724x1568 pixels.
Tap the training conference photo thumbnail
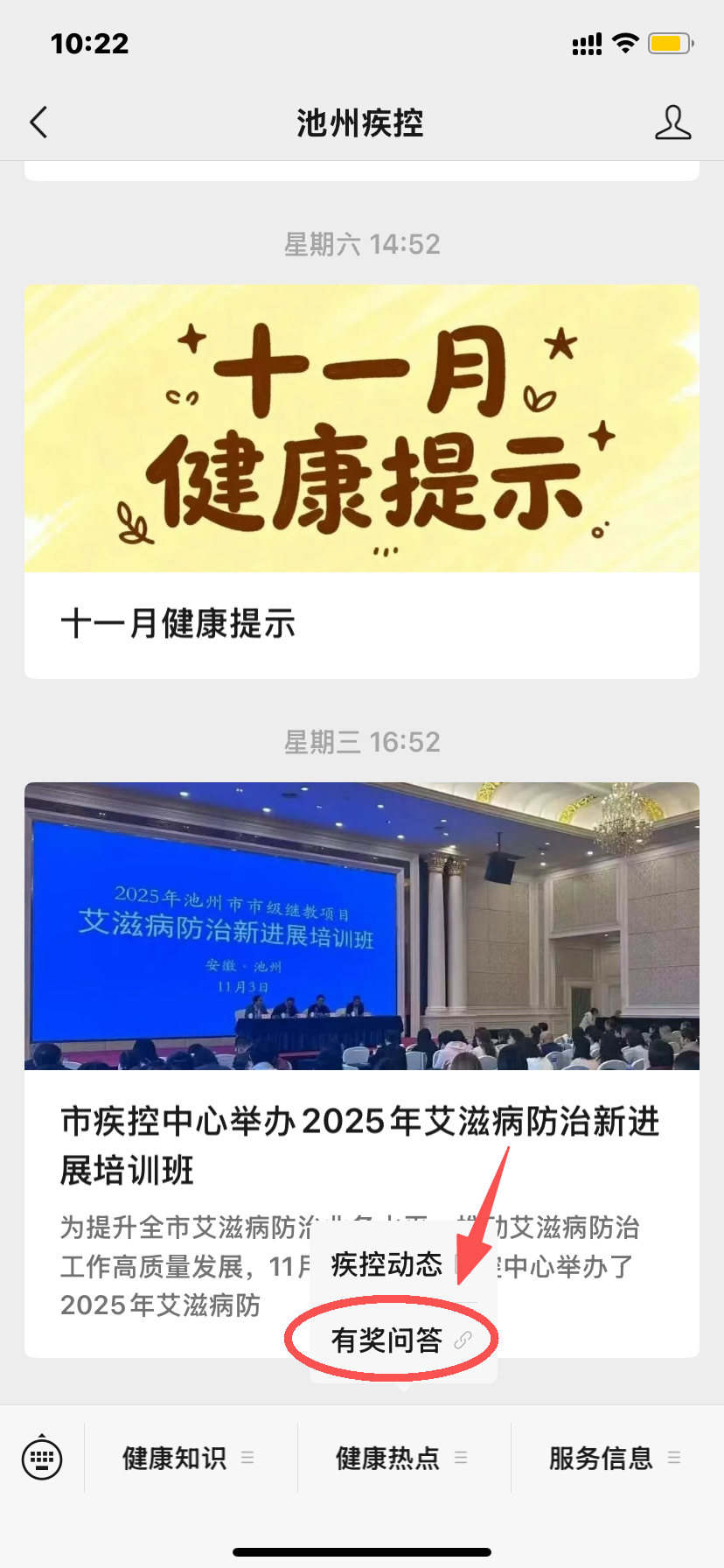click(362, 926)
